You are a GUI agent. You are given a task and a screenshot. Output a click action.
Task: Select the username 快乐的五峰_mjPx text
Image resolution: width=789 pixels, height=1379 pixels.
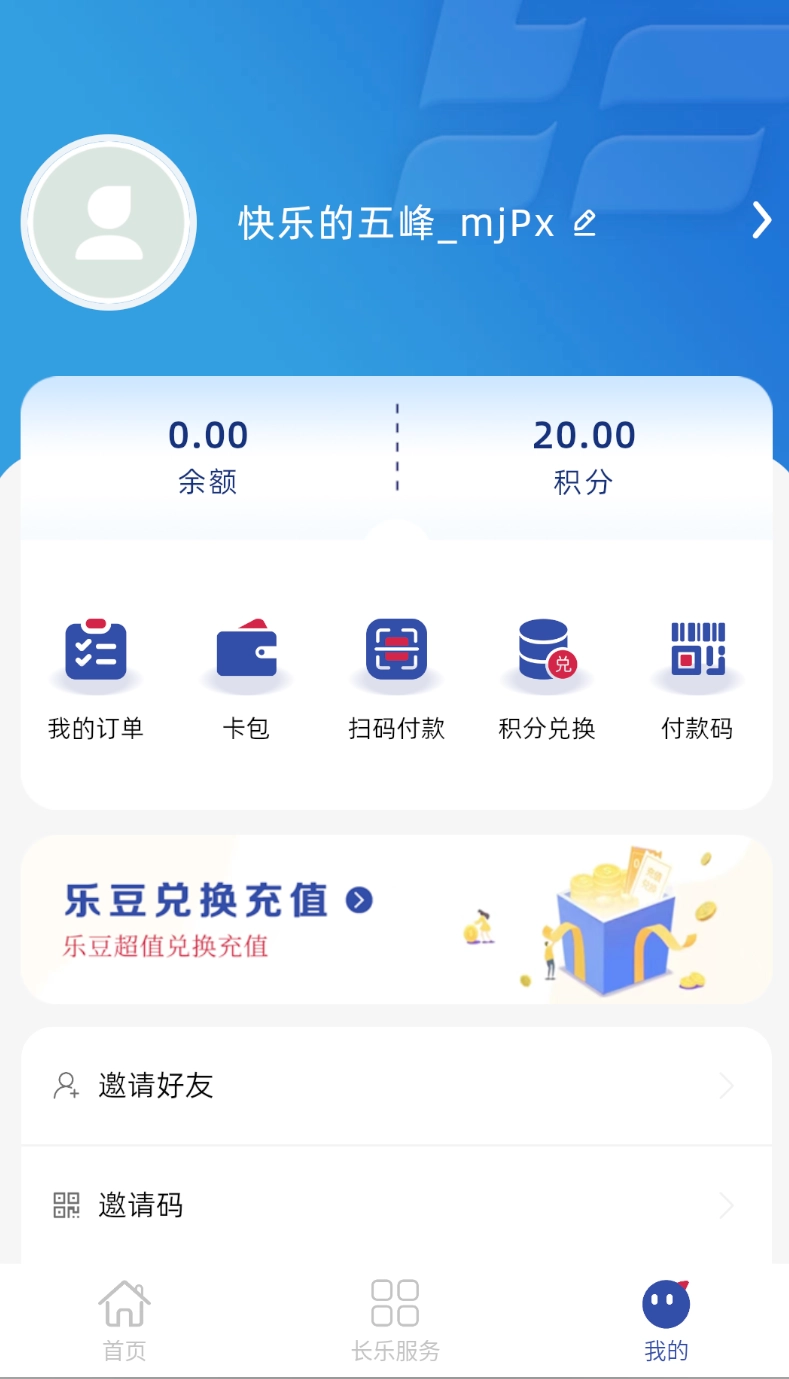[393, 223]
